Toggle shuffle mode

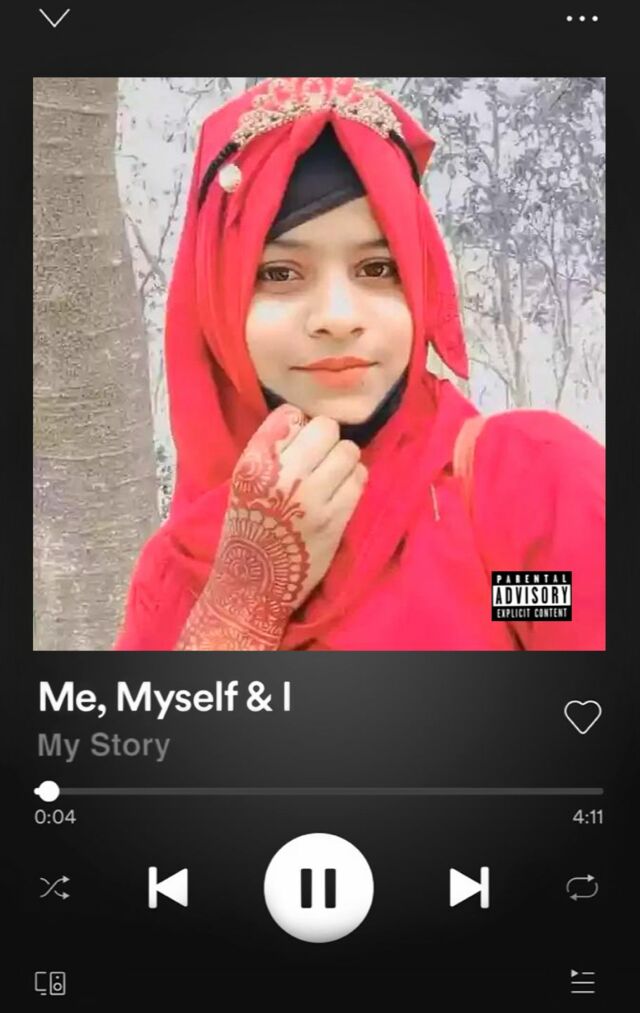pos(54,887)
